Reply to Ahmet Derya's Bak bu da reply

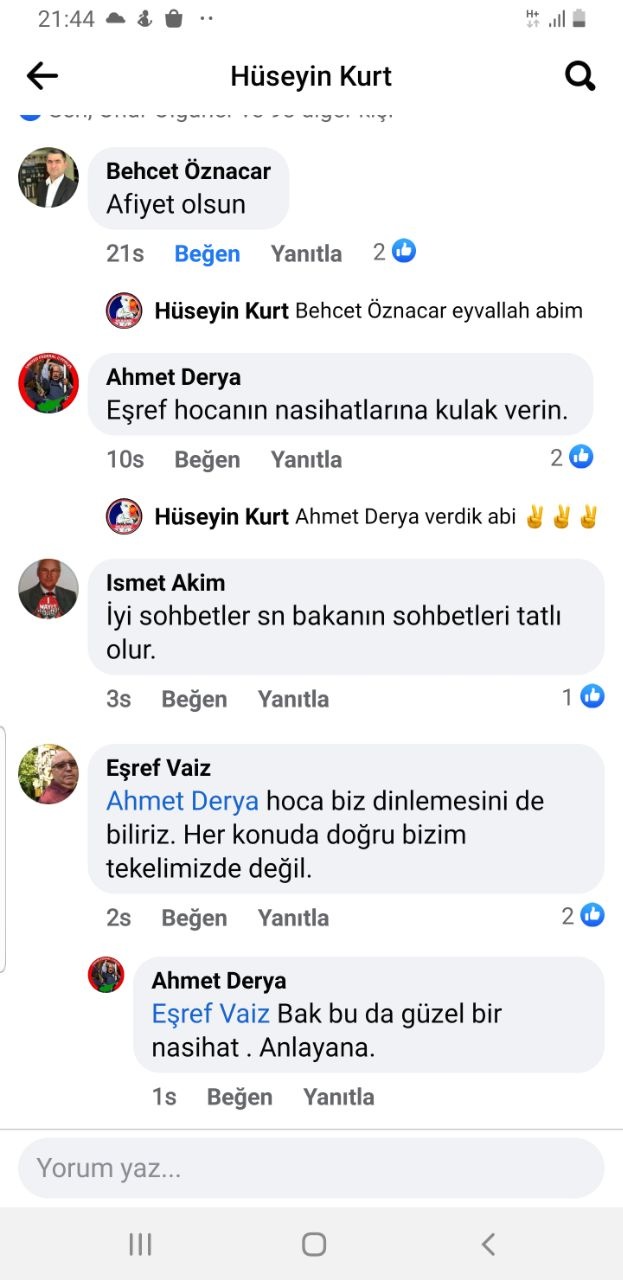pyautogui.click(x=338, y=1097)
